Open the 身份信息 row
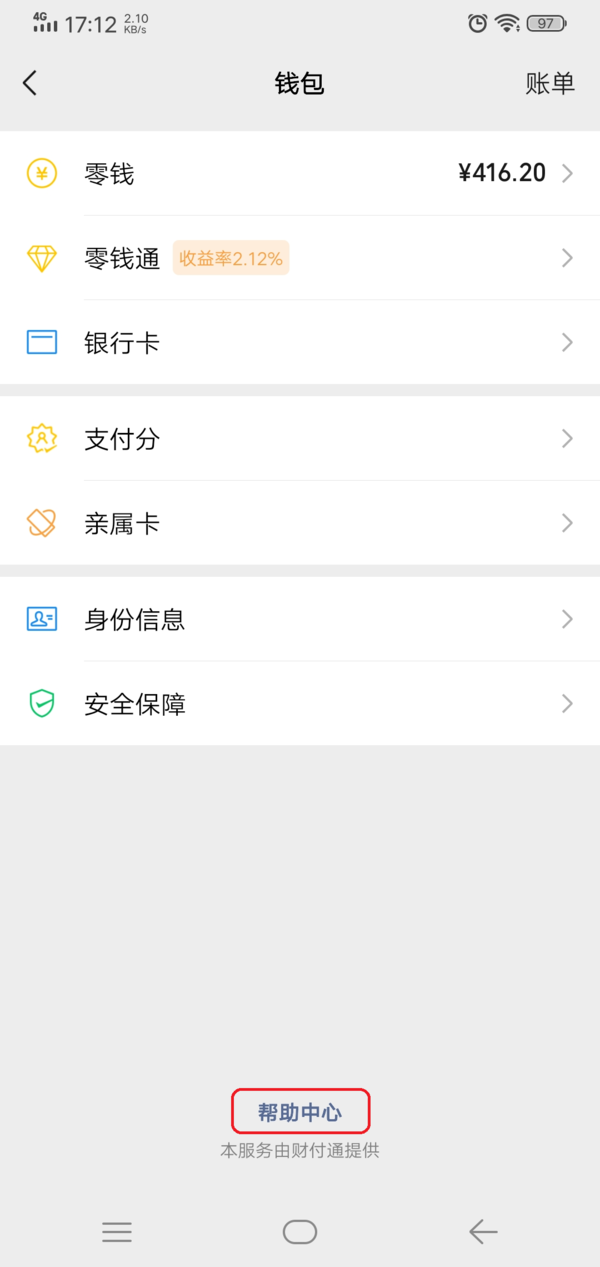Image resolution: width=600 pixels, height=1267 pixels. [300, 619]
